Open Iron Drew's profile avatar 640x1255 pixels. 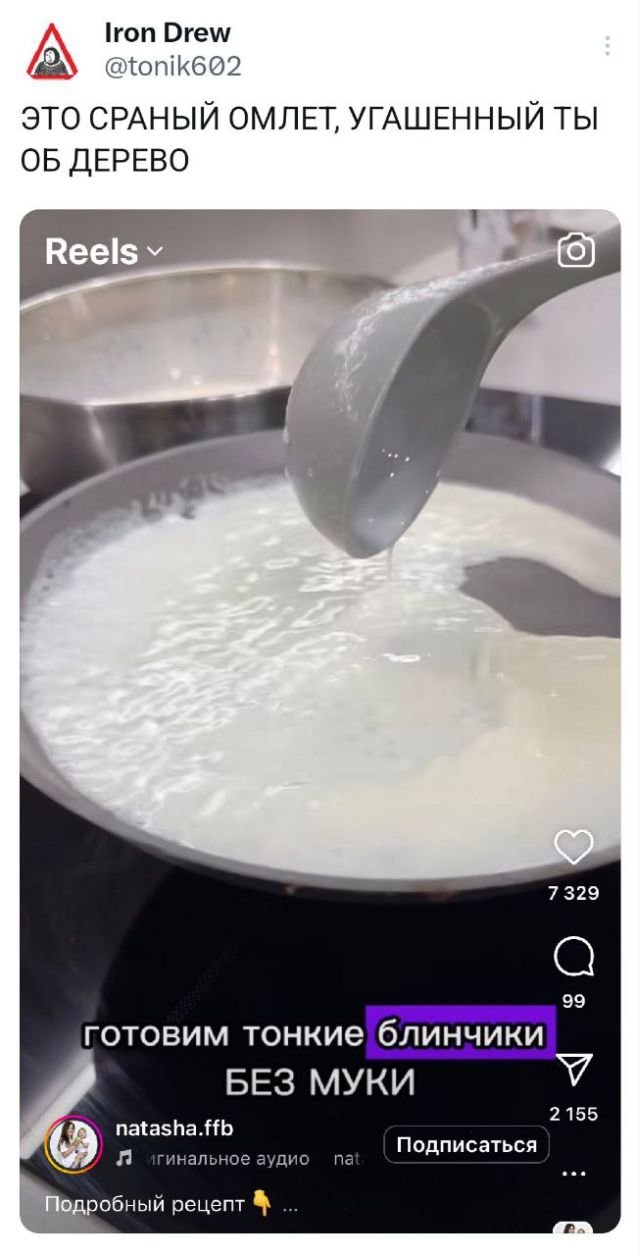coord(52,52)
